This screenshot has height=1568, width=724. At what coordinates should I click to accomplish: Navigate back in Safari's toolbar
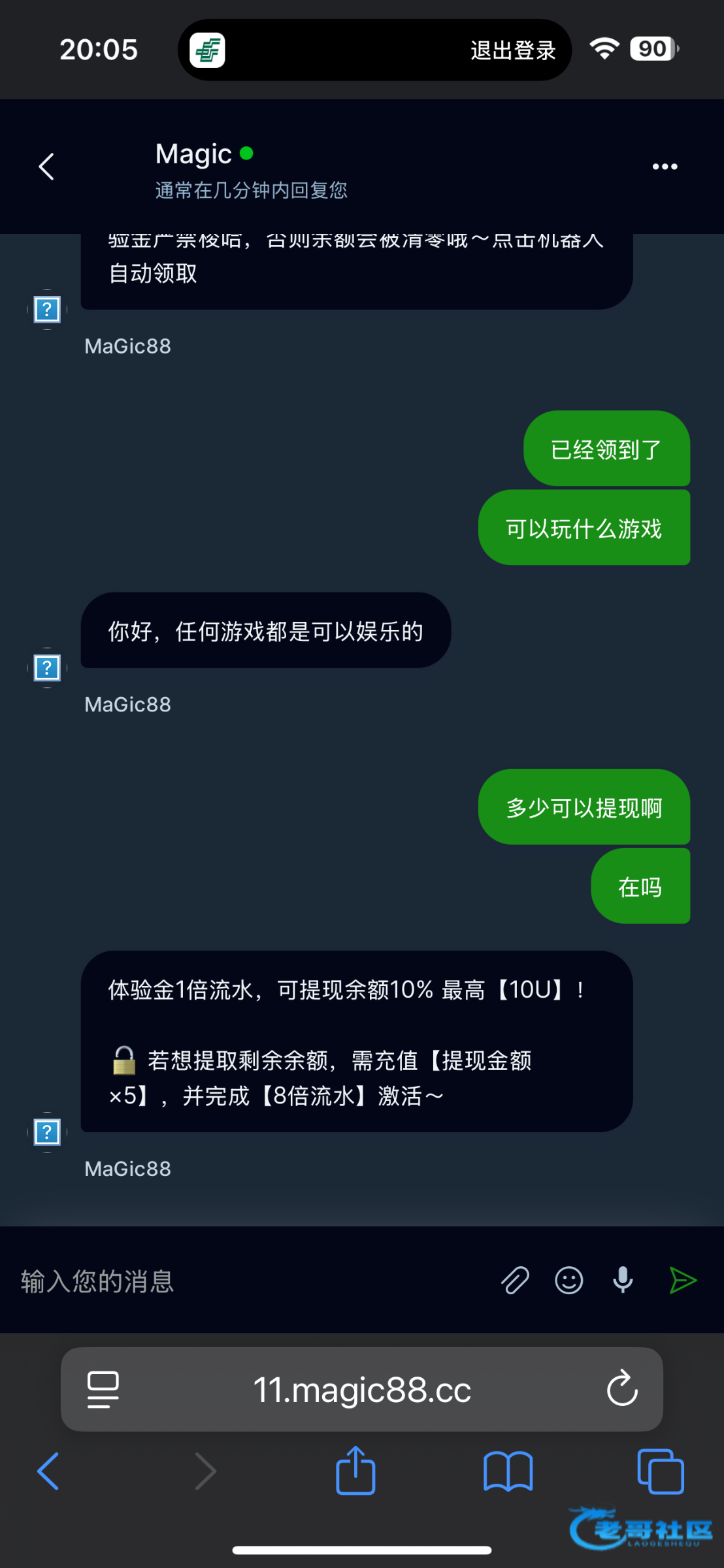click(x=48, y=1471)
